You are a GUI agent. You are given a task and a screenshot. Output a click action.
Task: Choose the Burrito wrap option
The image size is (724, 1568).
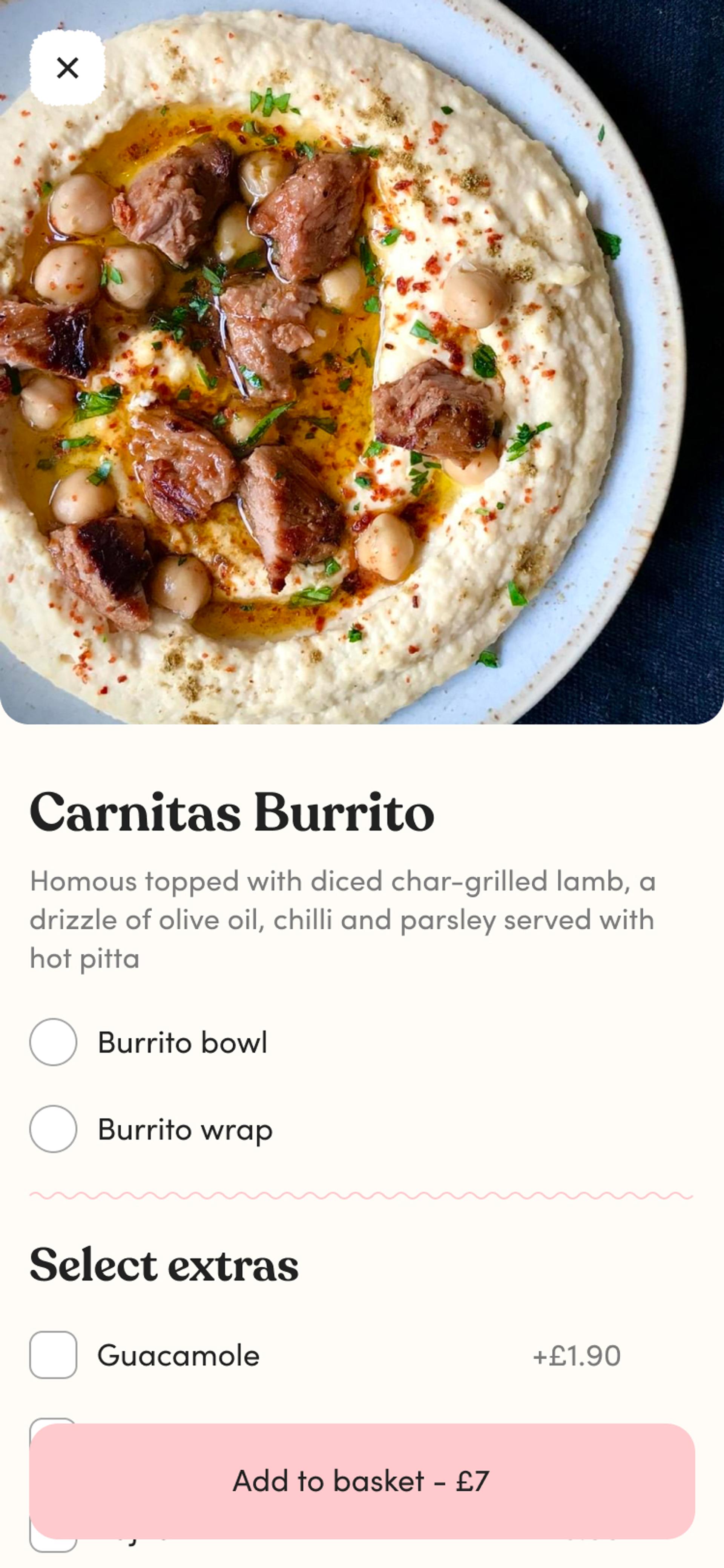point(54,1129)
